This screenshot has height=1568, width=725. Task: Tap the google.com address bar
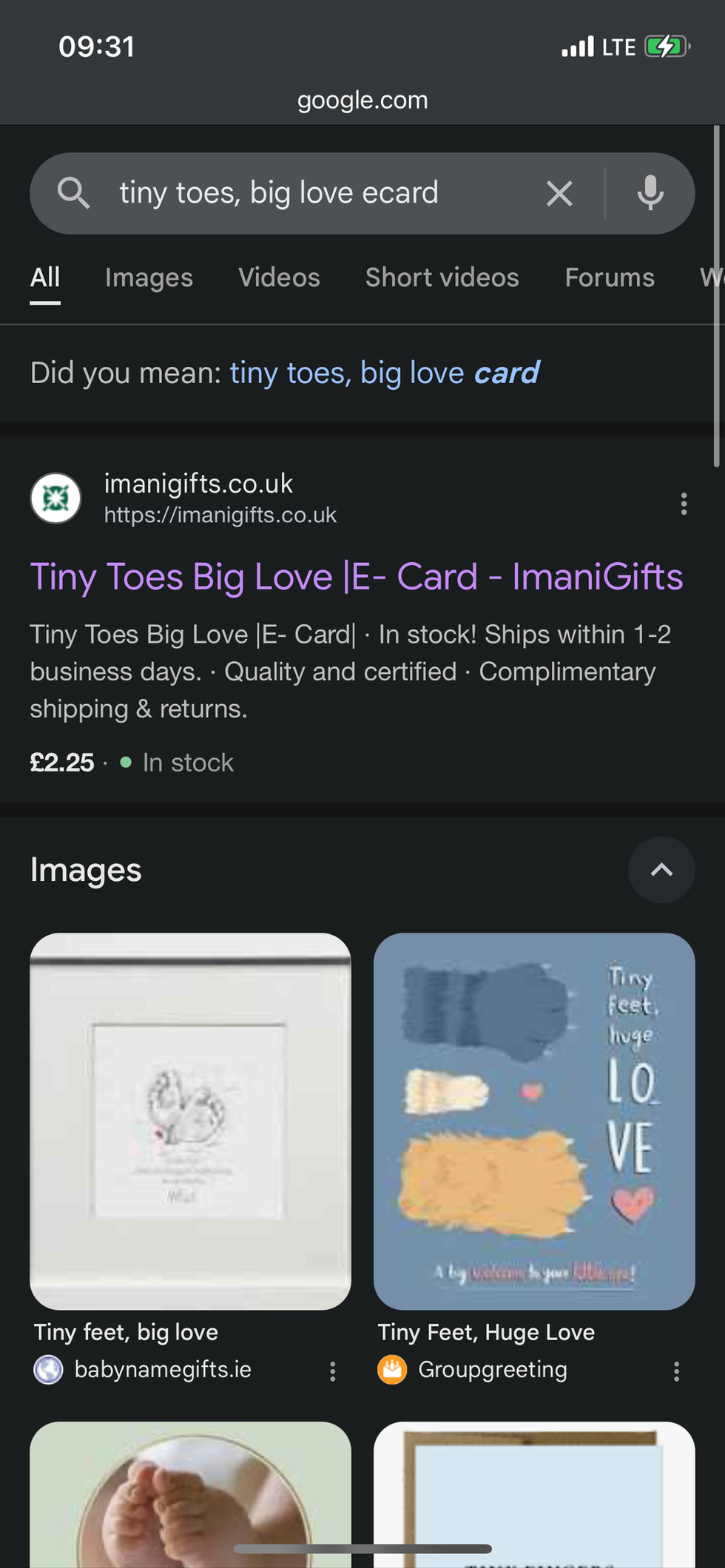pyautogui.click(x=362, y=100)
